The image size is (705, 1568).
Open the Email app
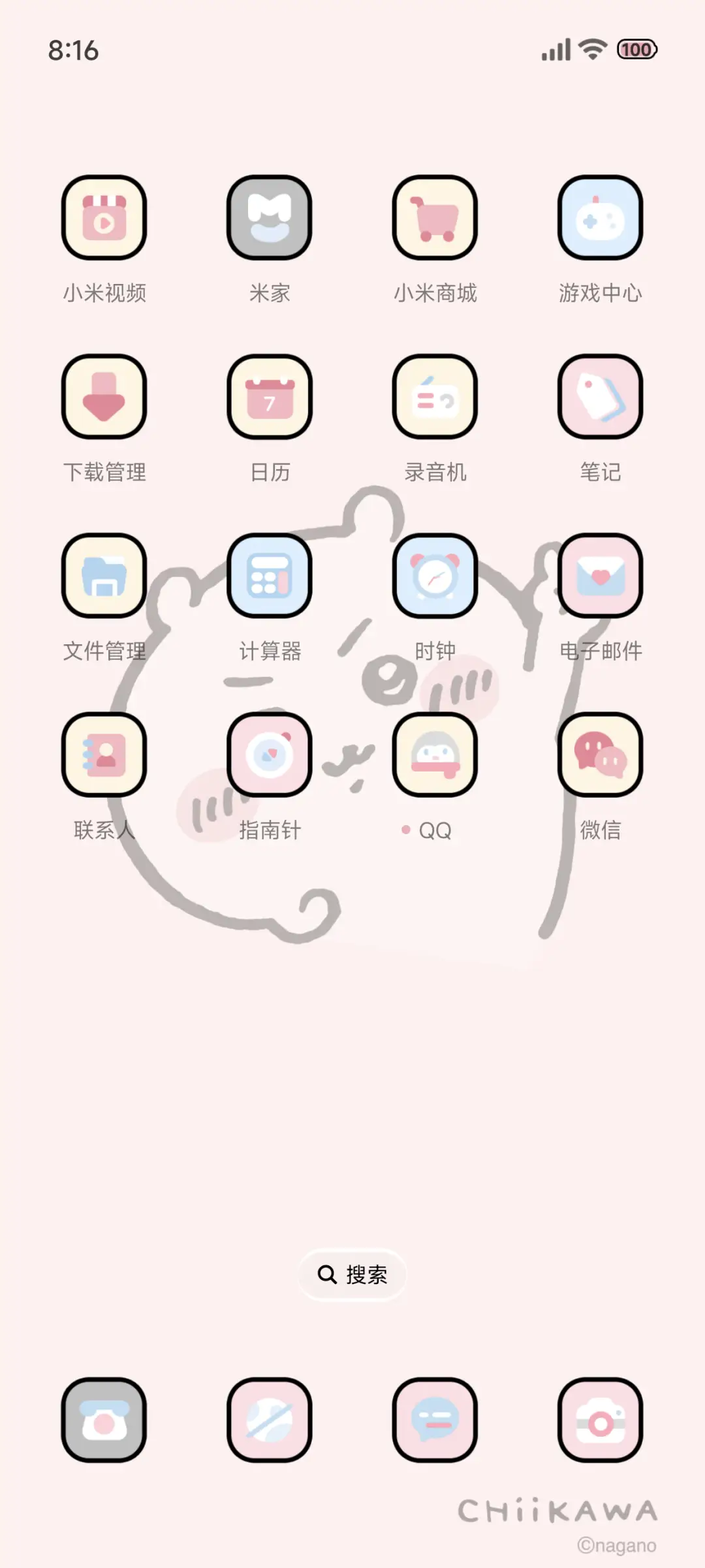click(x=601, y=577)
